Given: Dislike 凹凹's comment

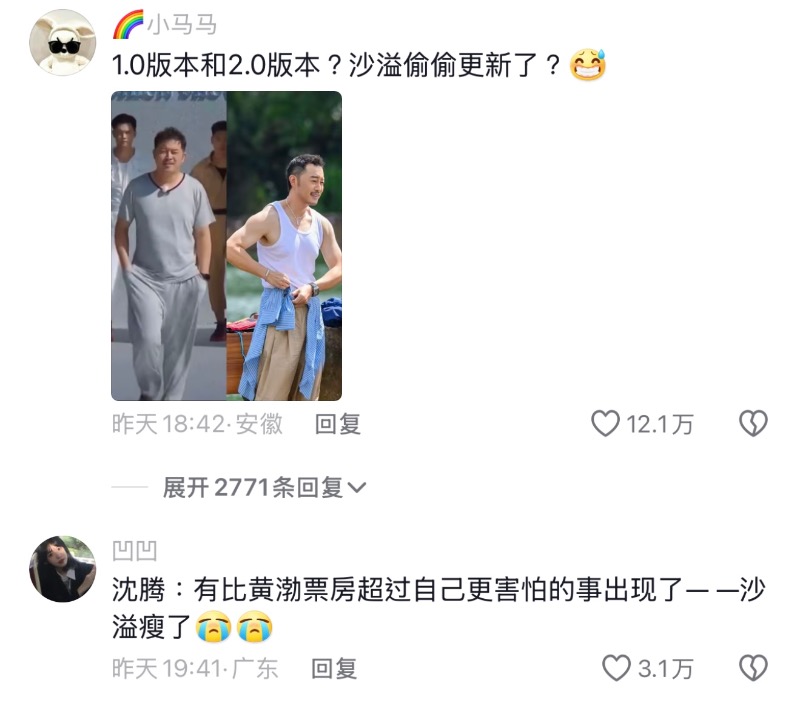Looking at the screenshot, I should coord(752,668).
